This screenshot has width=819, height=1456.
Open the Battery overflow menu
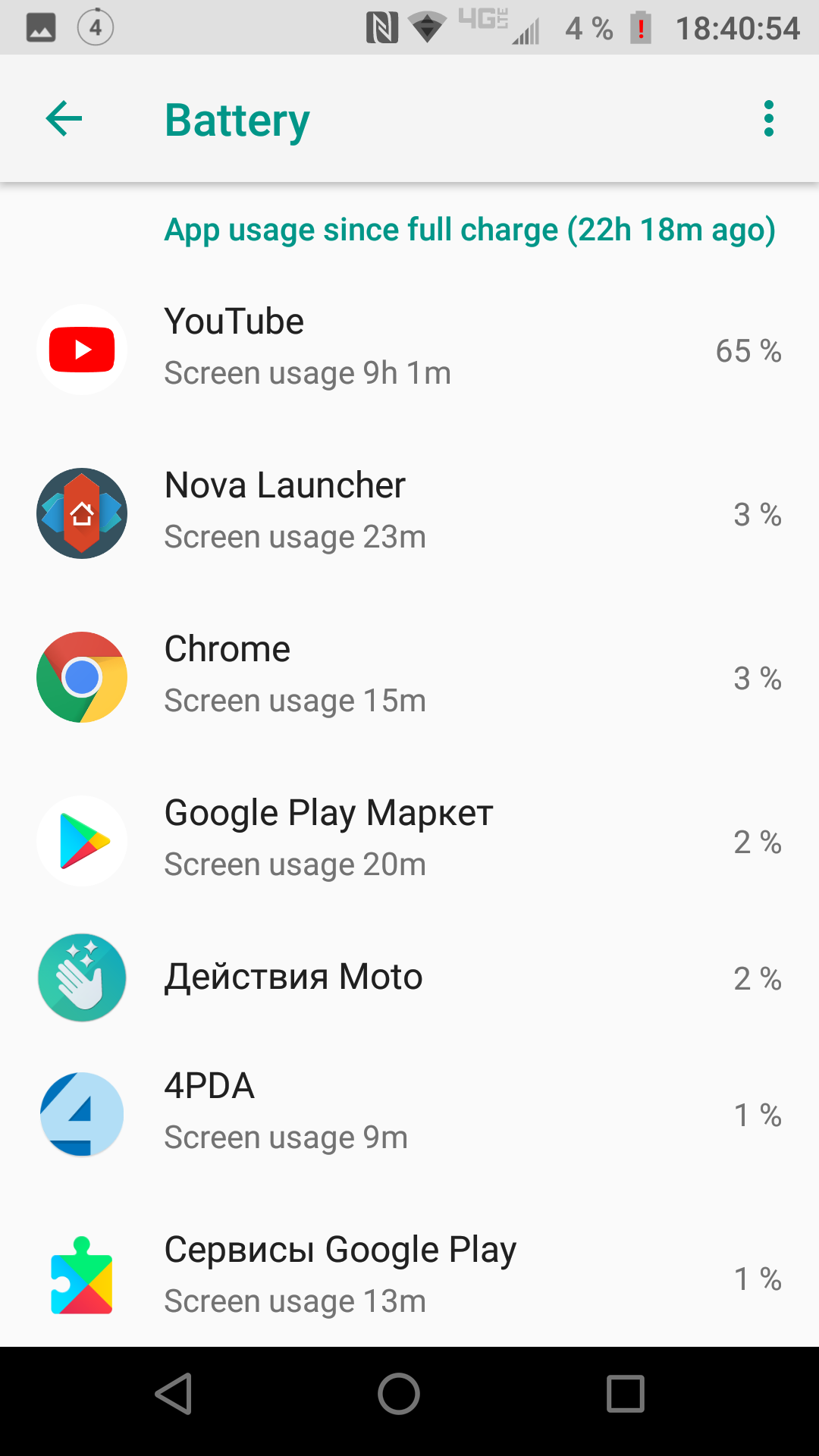[x=769, y=119]
